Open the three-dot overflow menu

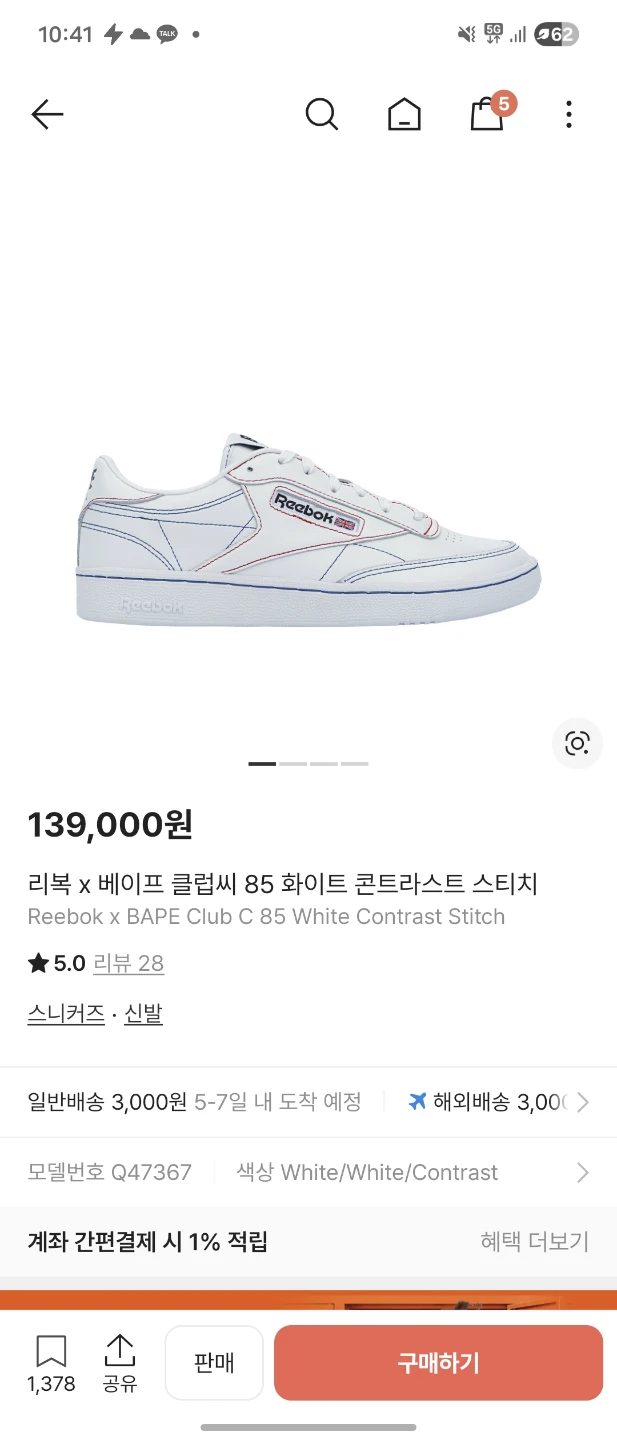pyautogui.click(x=568, y=115)
